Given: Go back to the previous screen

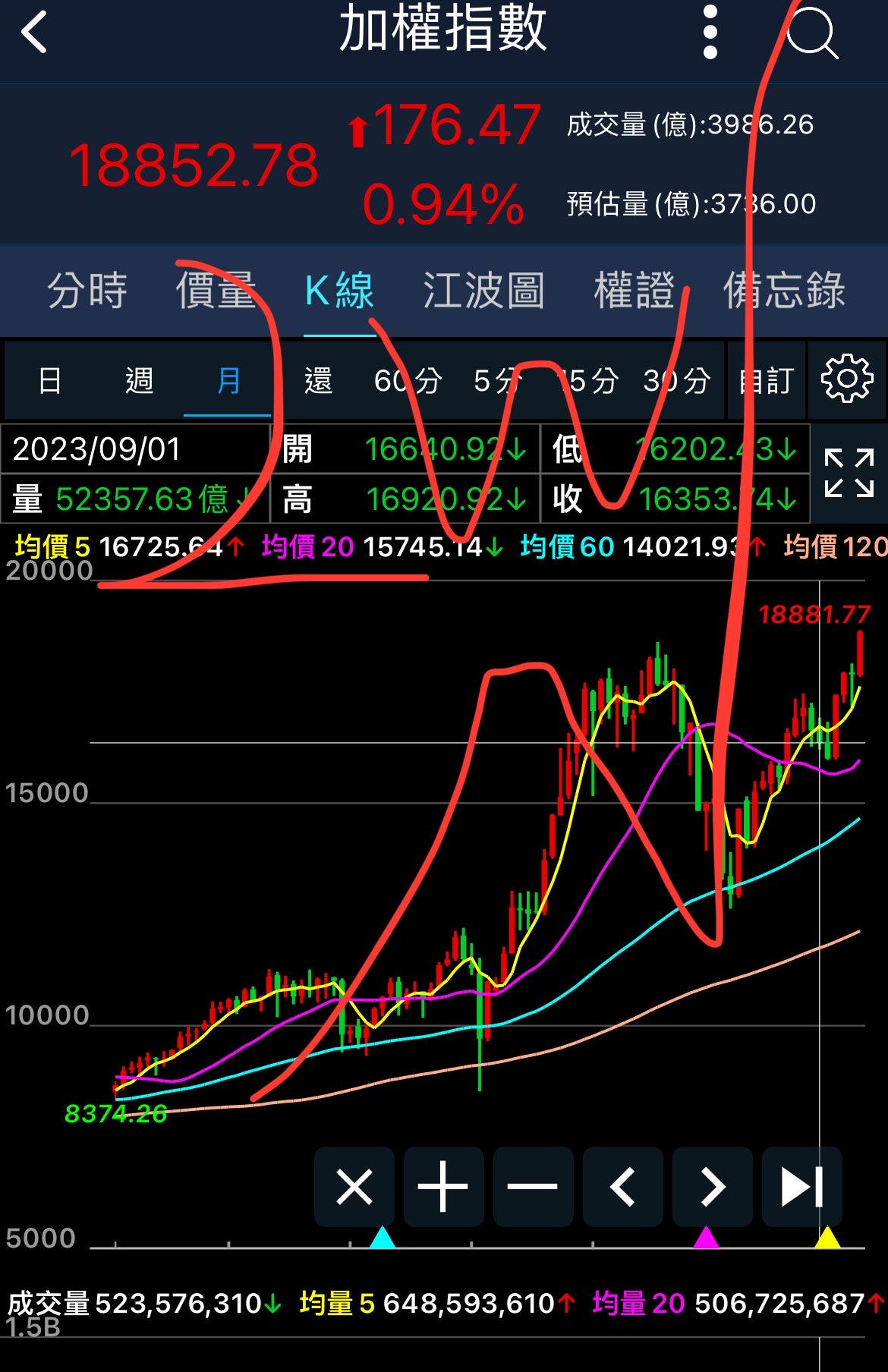Looking at the screenshot, I should [35, 33].
